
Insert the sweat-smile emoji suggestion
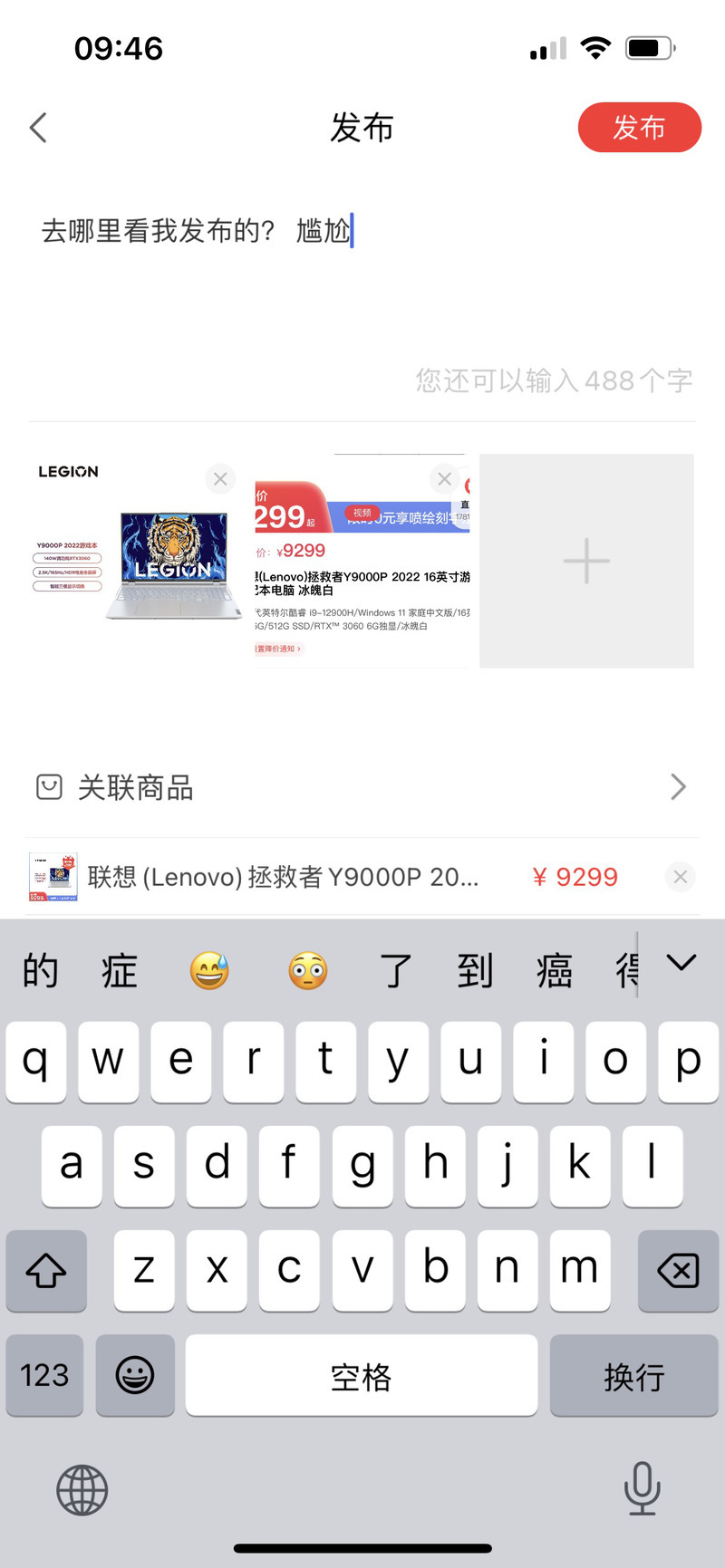(209, 971)
